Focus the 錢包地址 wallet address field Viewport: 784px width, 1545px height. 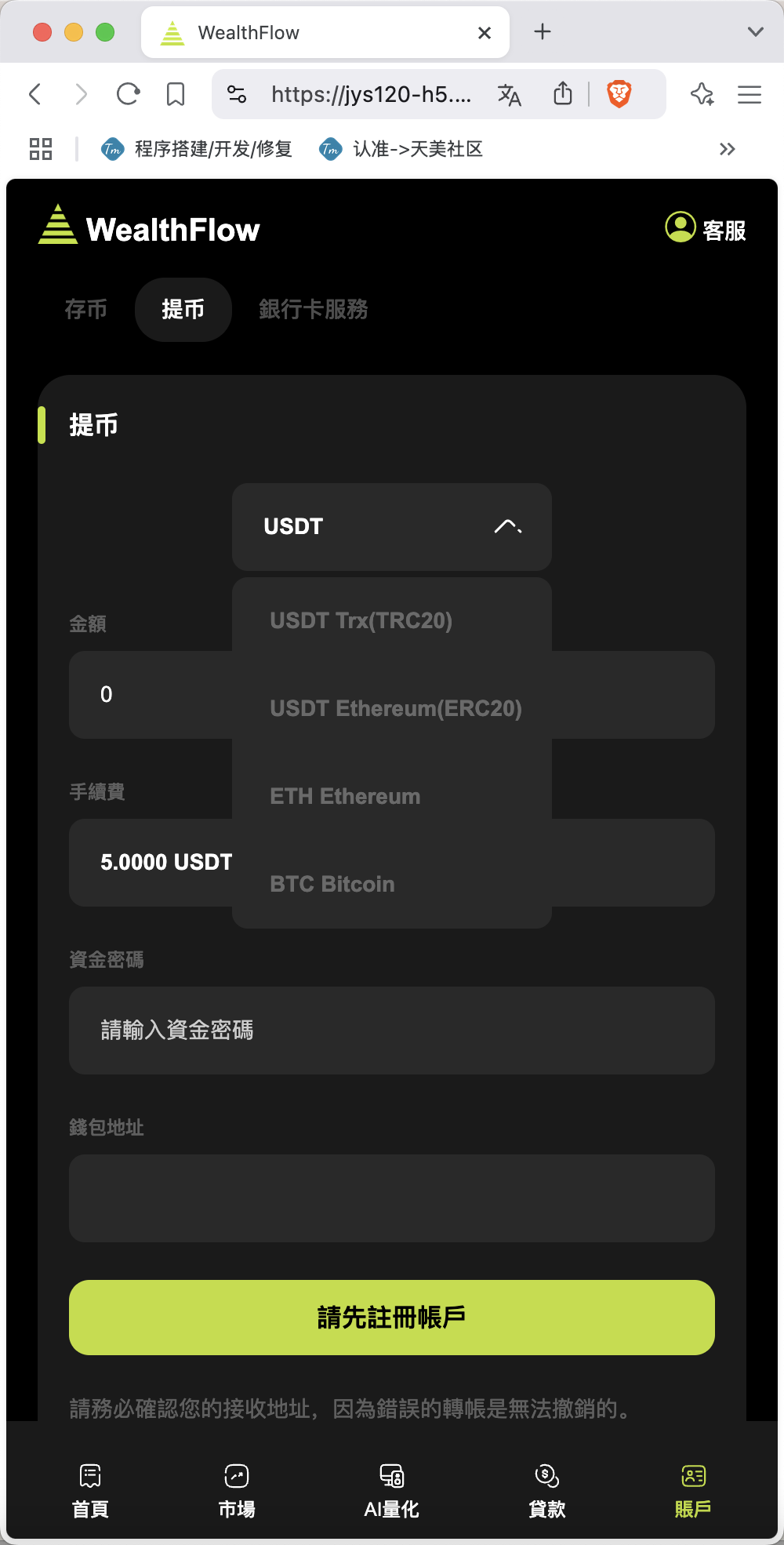point(392,1198)
